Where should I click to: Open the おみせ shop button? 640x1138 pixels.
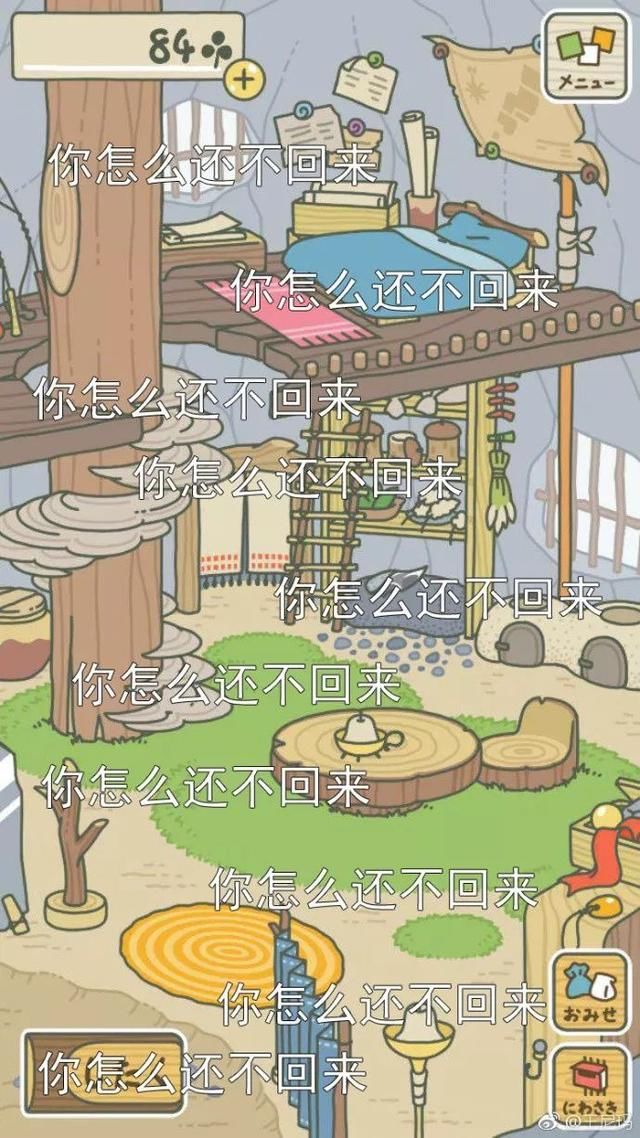[x=589, y=992]
